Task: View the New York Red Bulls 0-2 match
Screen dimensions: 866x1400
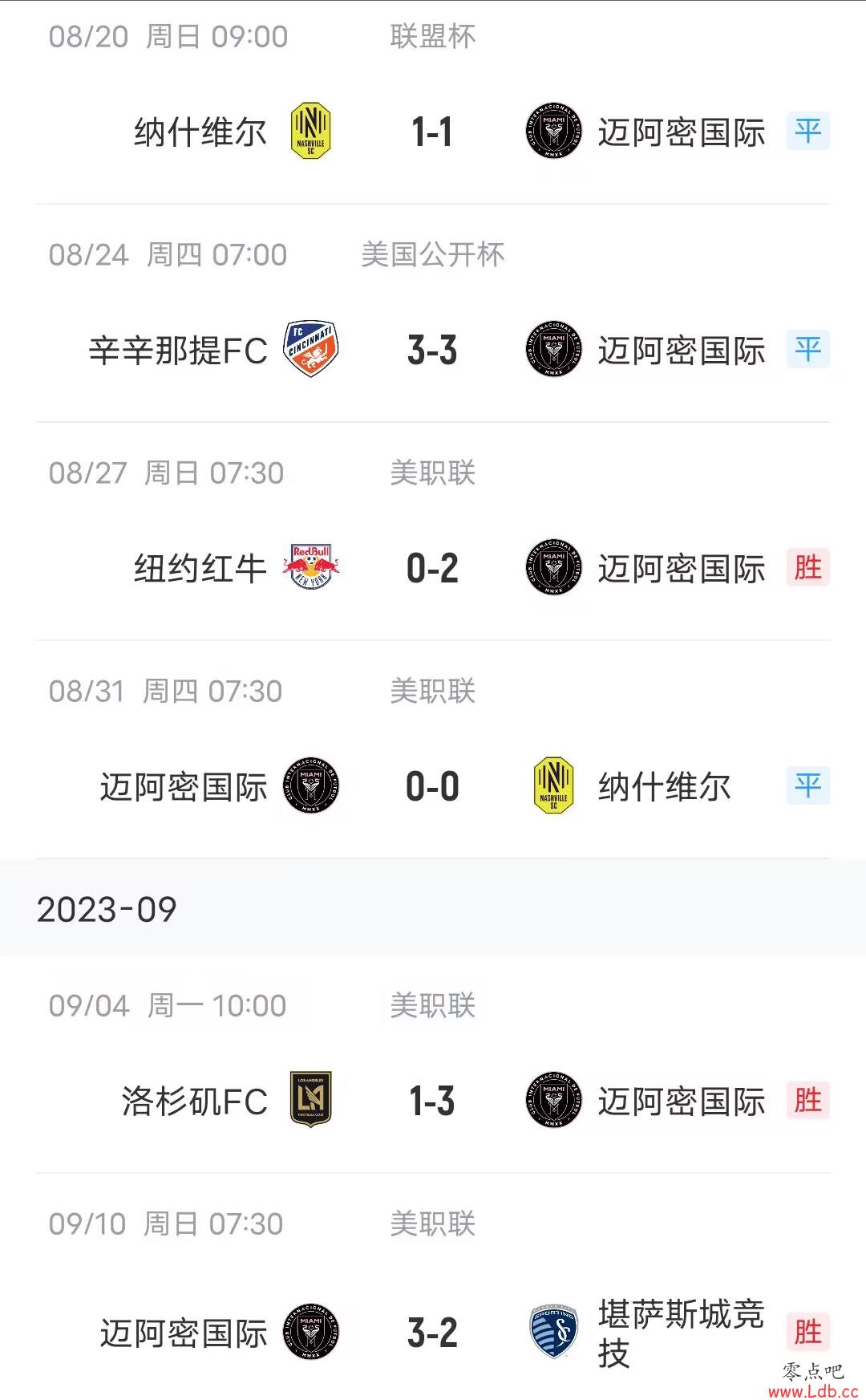Action: (x=433, y=532)
